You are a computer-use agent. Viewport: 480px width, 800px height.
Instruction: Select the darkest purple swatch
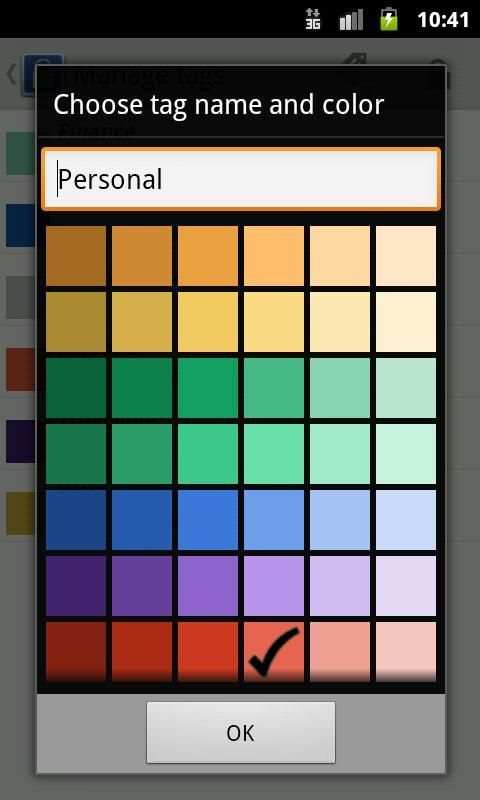(x=76, y=586)
